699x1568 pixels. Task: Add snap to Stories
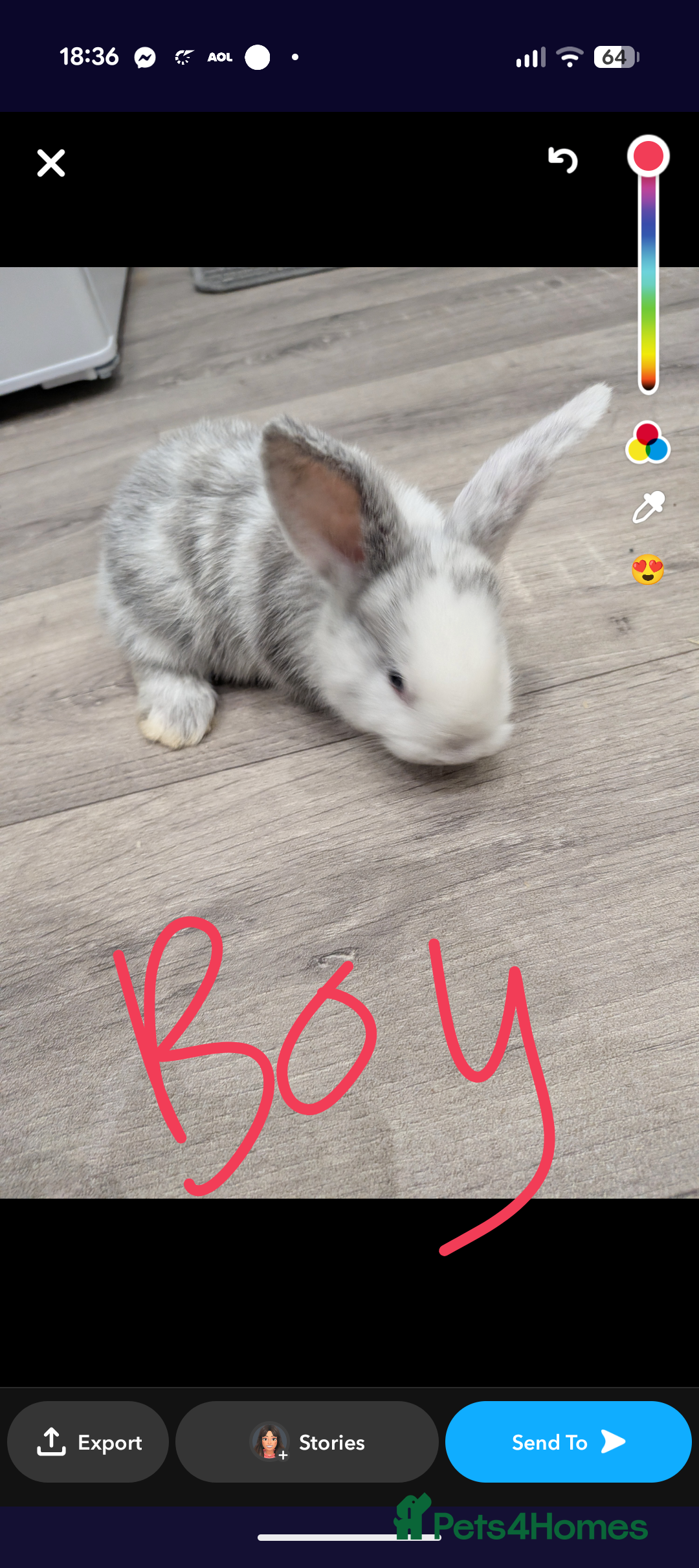tap(307, 1442)
